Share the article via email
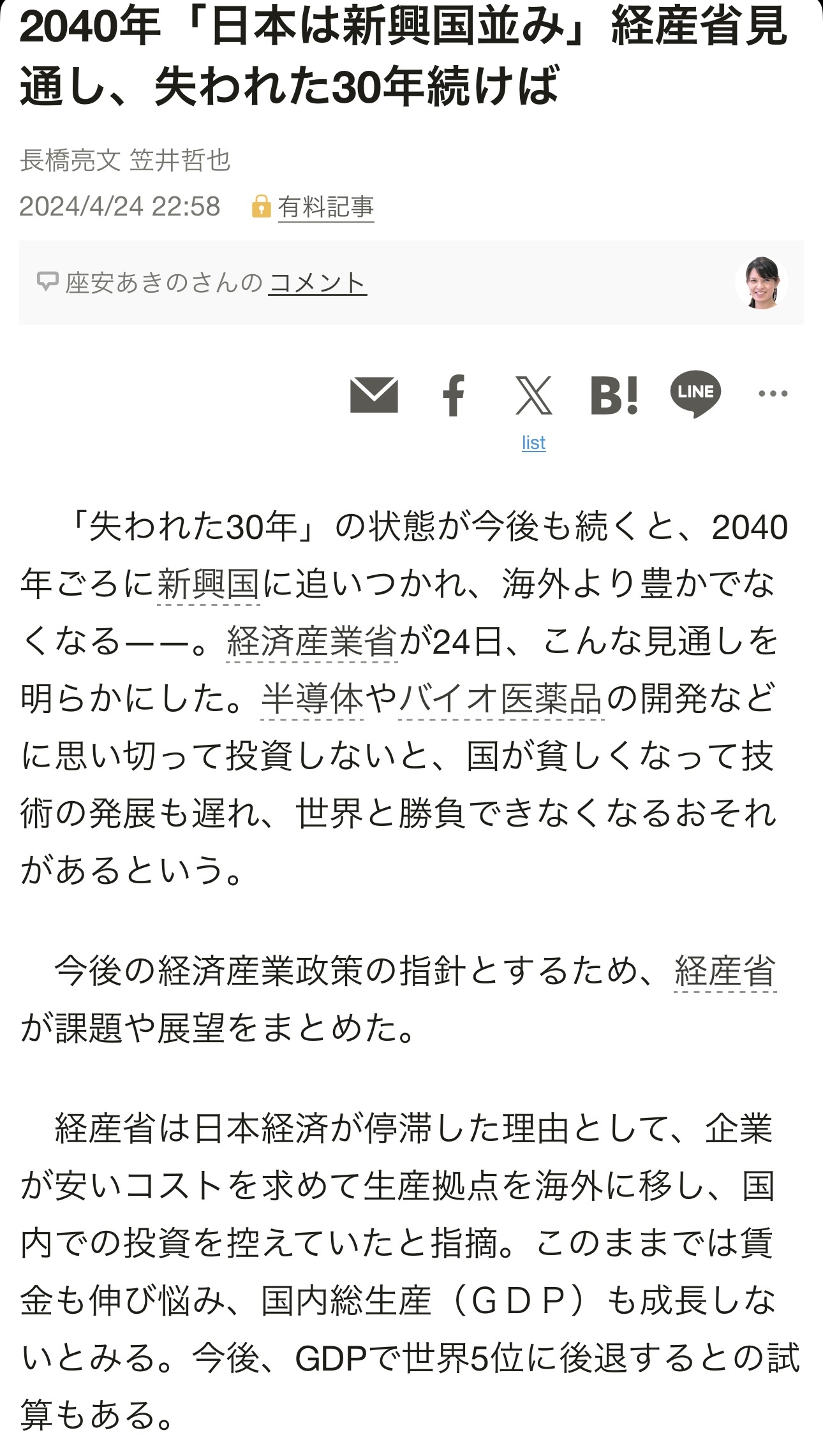 click(374, 395)
